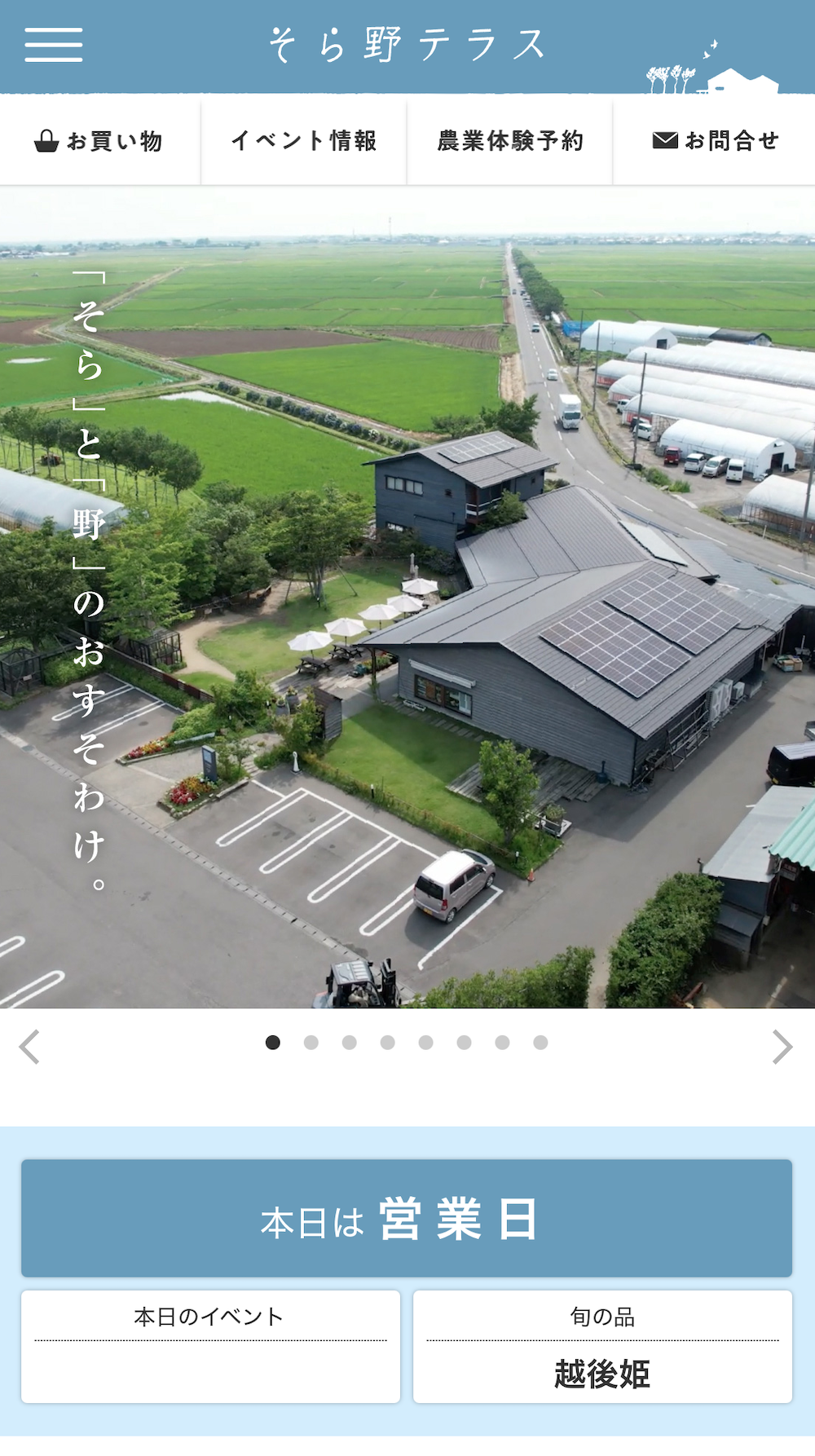The width and height of the screenshot is (815, 1456).
Task: Open the 本日は営業日 banner
Action: click(407, 1219)
